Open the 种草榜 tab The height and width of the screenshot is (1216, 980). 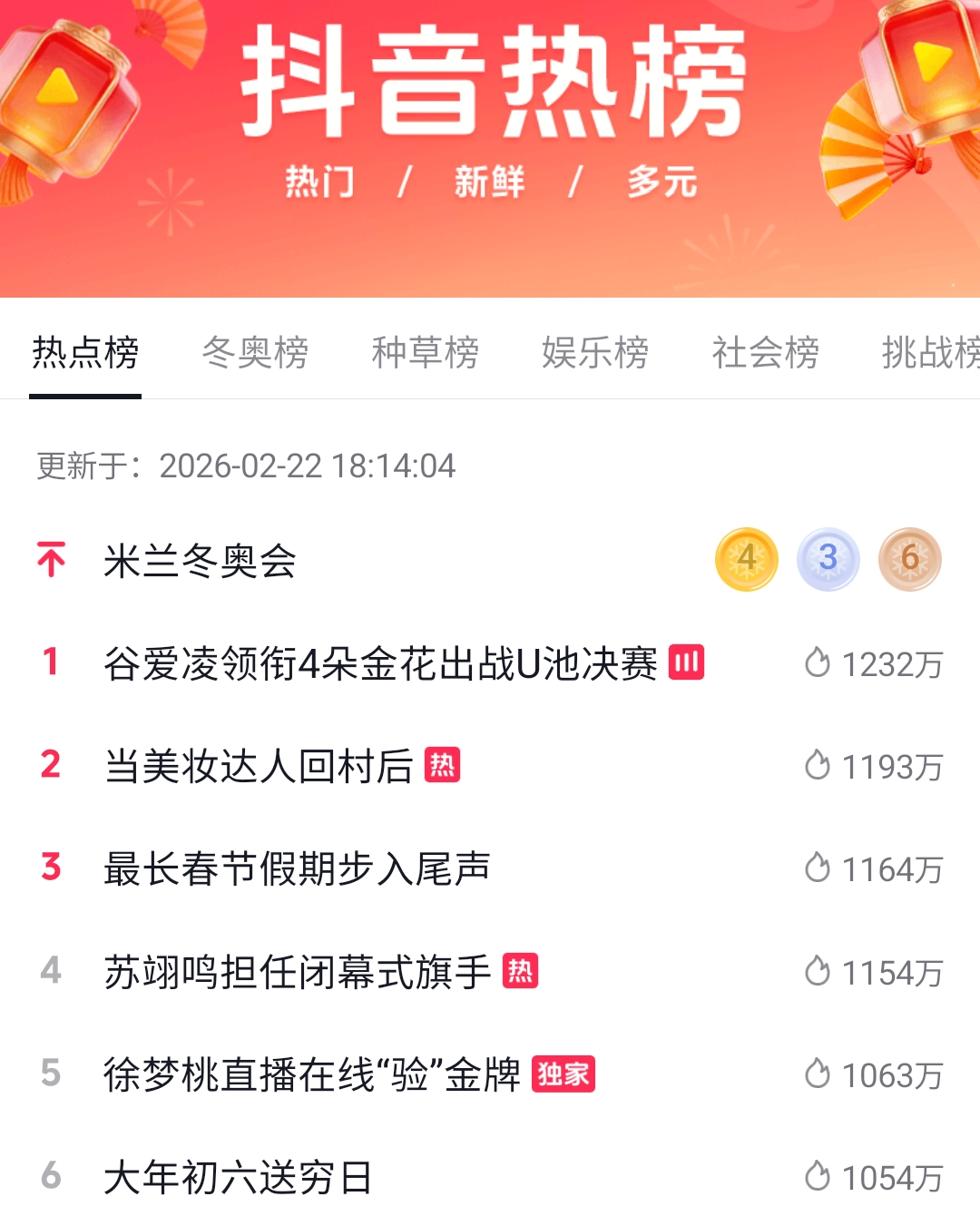[x=425, y=352]
